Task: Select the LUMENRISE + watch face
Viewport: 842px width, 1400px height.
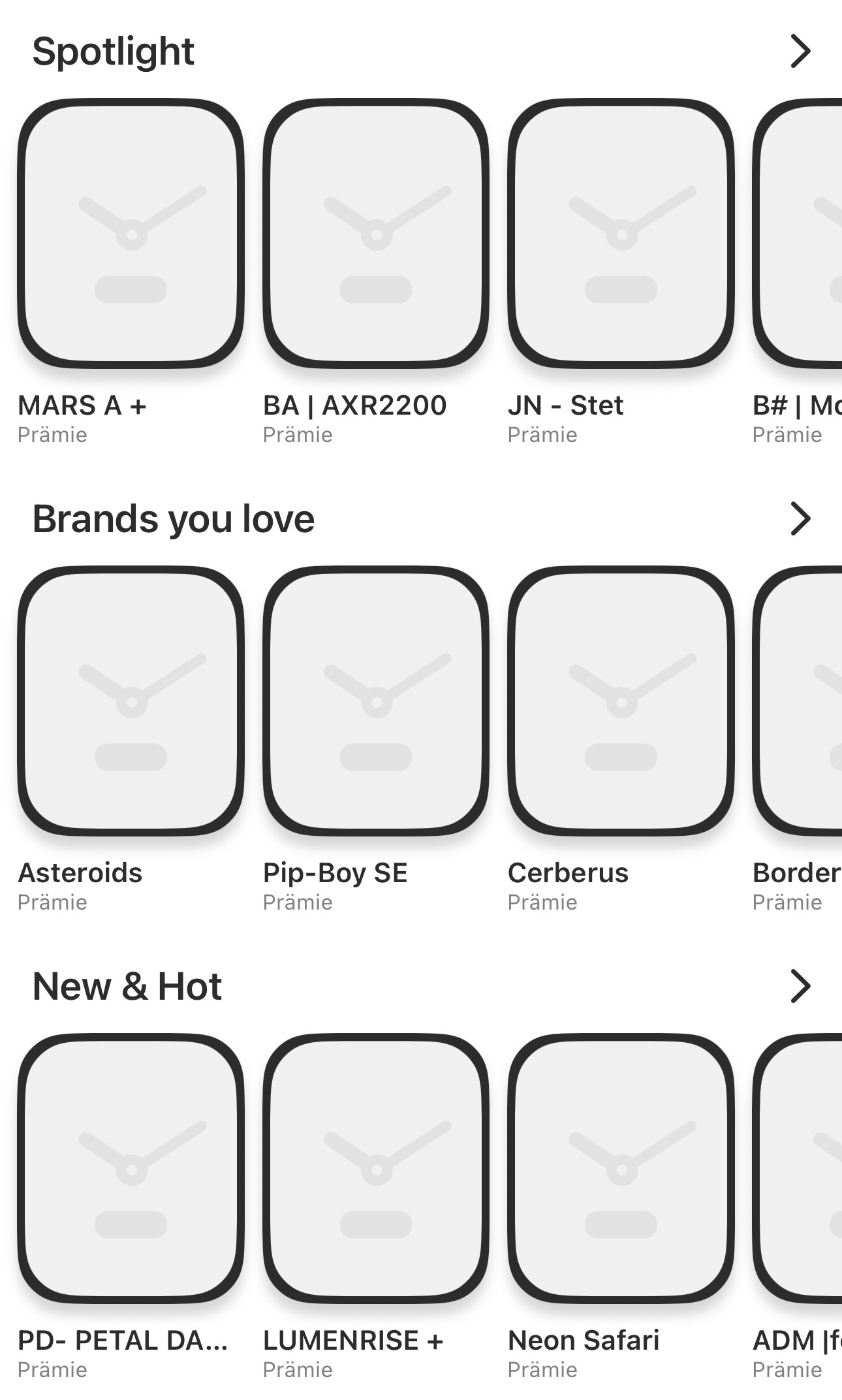Action: coord(376,1168)
